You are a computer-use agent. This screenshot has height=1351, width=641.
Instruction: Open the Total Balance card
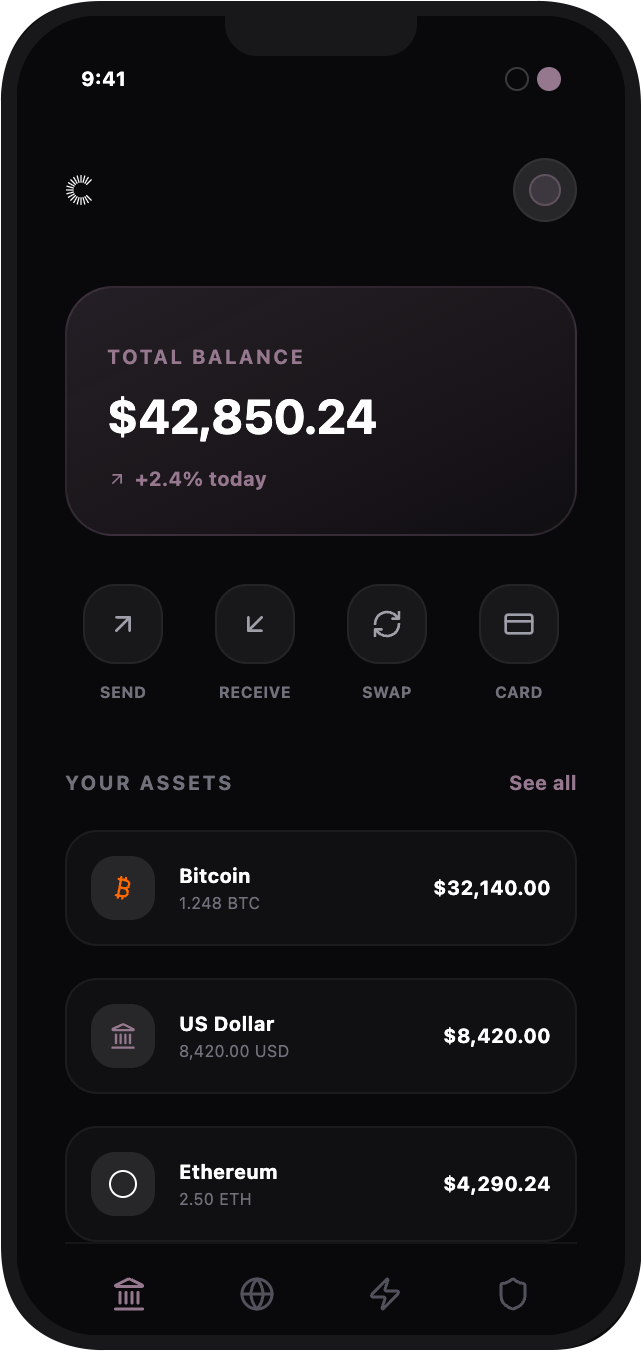pos(321,411)
